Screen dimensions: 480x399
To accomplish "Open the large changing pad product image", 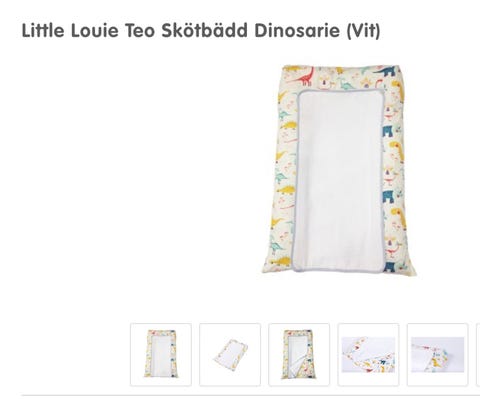I will tap(339, 170).
